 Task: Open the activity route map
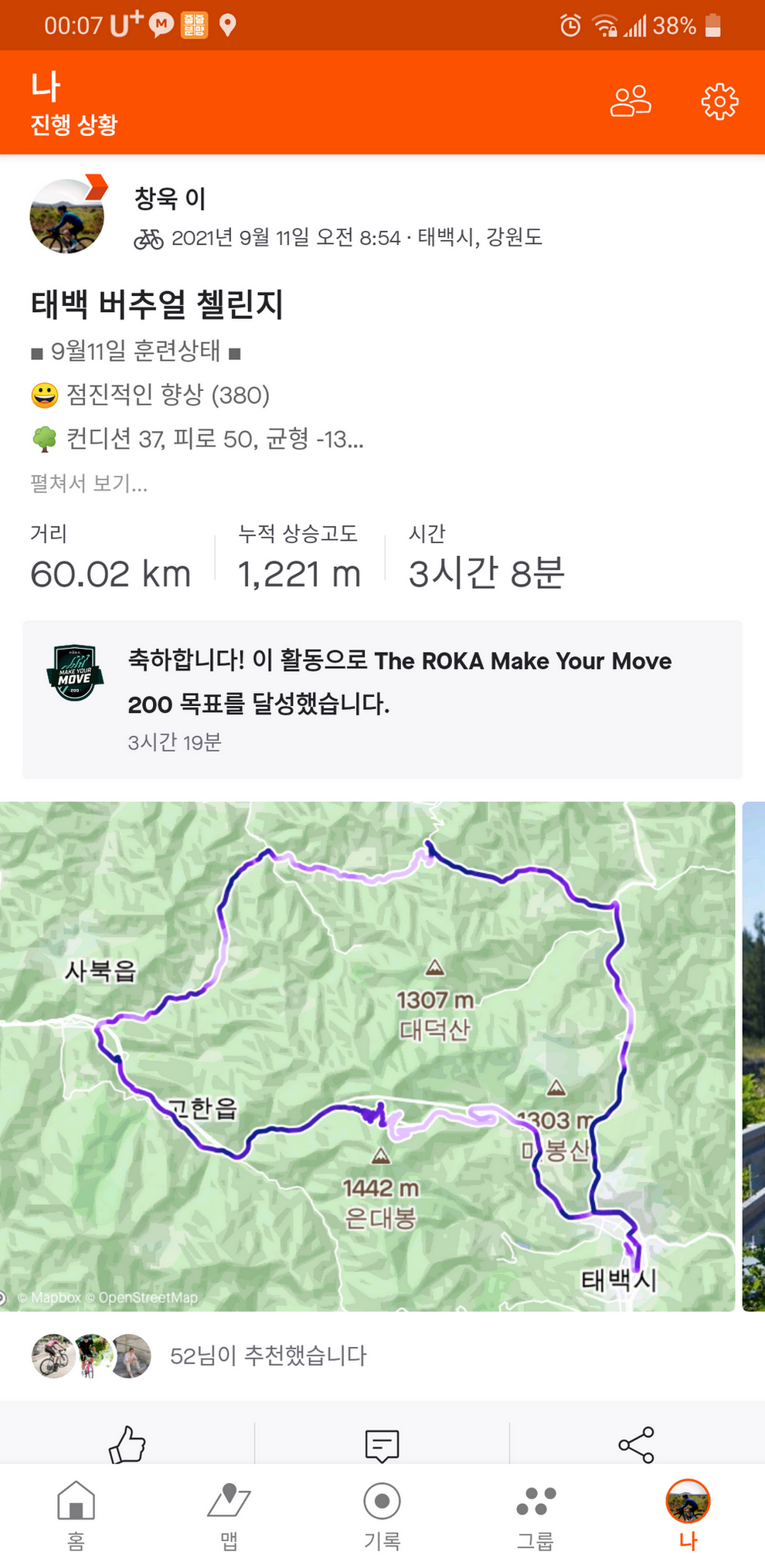[367, 1056]
